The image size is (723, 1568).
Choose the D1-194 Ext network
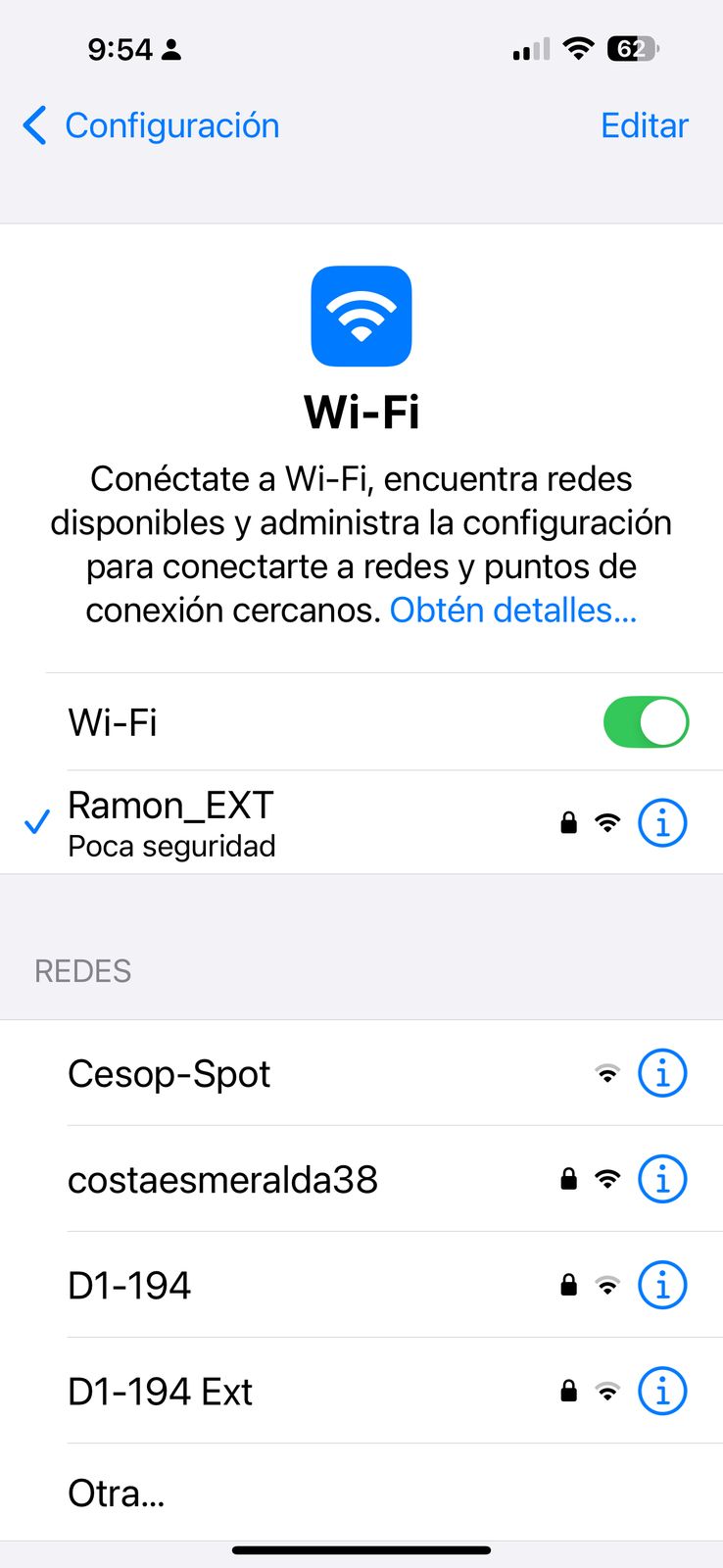pos(160,1392)
